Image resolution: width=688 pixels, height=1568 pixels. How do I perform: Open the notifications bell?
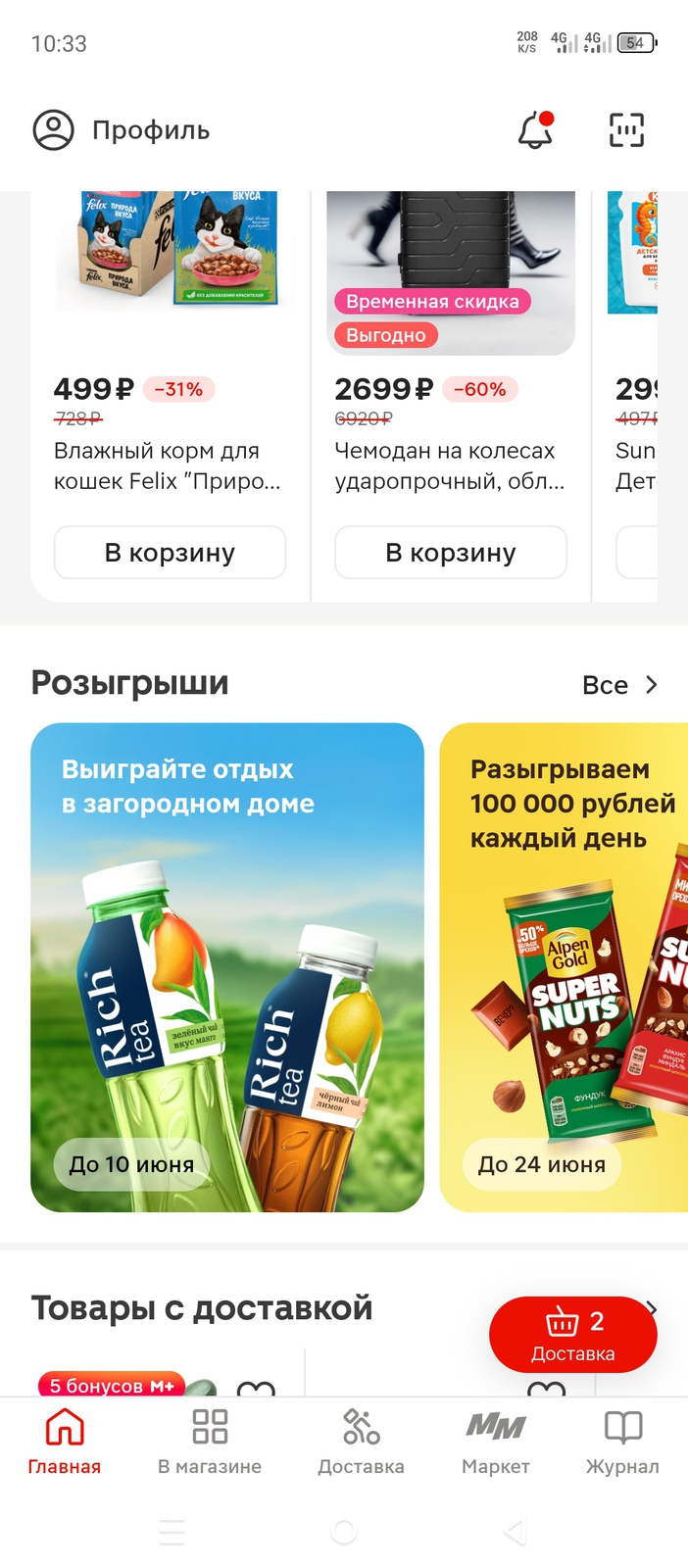(x=535, y=130)
